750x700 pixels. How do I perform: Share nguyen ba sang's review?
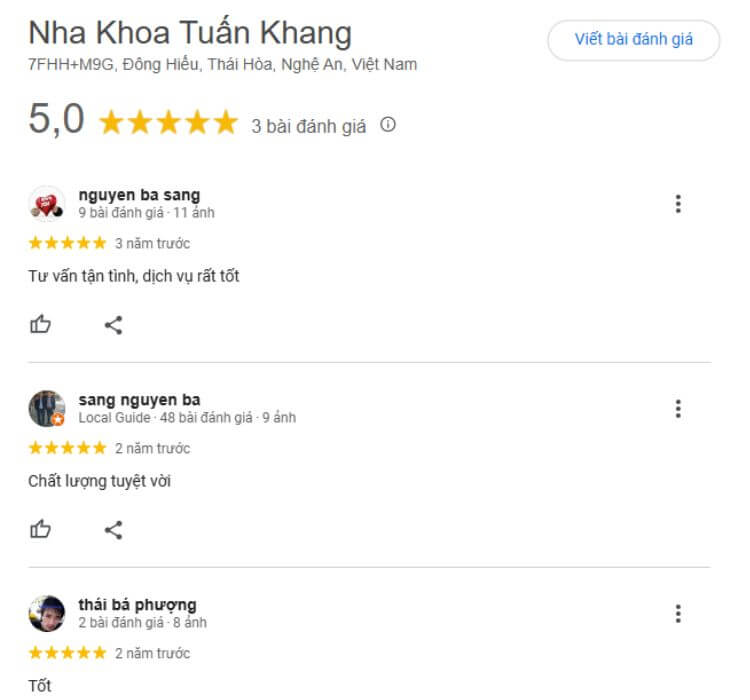(x=114, y=324)
